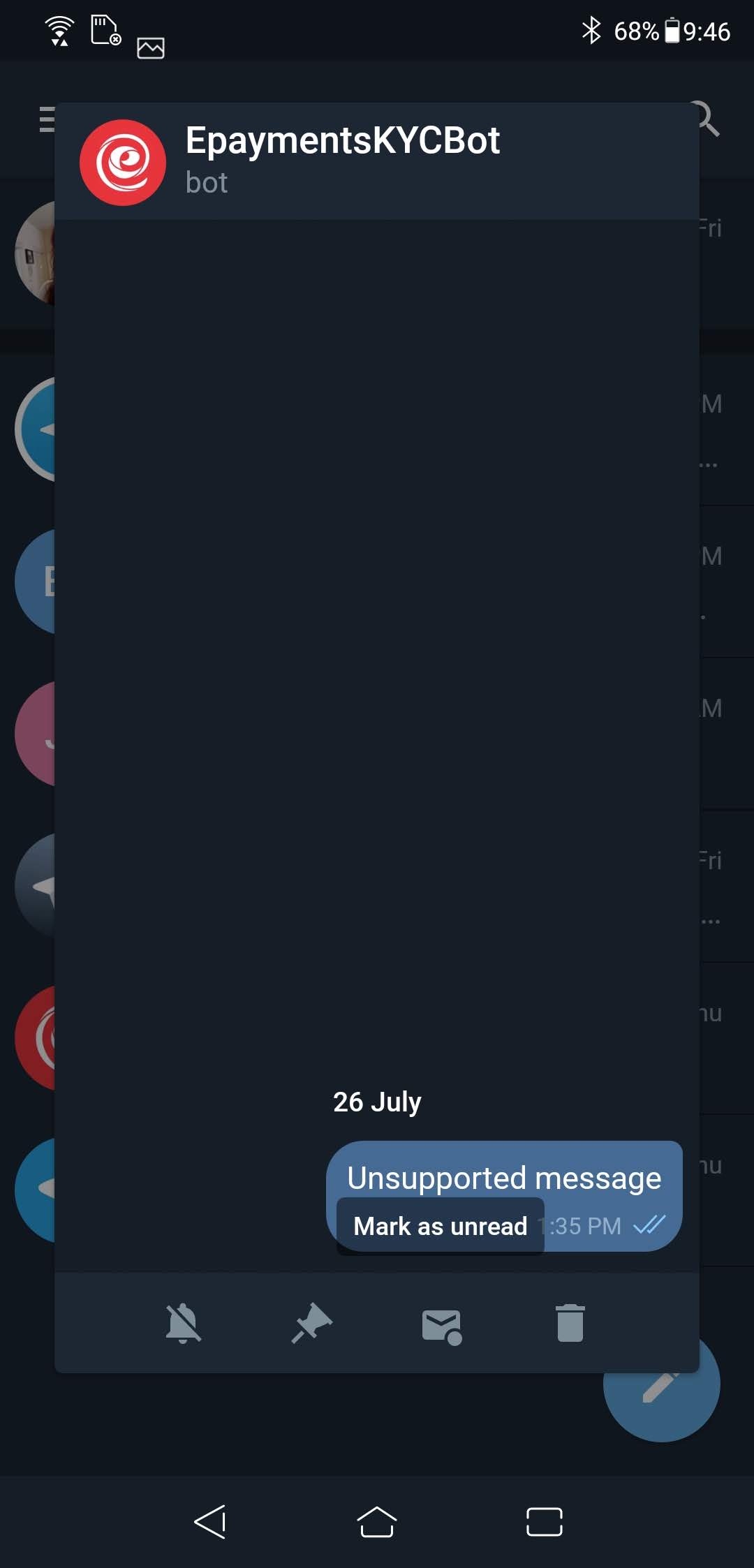Delete the EpaymentsKYCBot chat
This screenshot has width=754, height=1568.
[x=570, y=1323]
